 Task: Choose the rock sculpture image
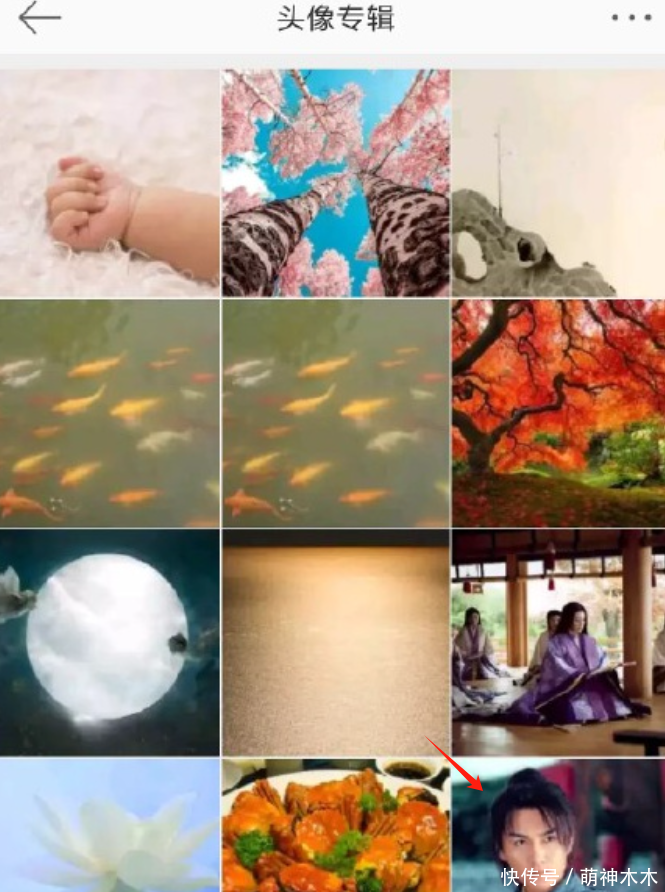click(558, 183)
